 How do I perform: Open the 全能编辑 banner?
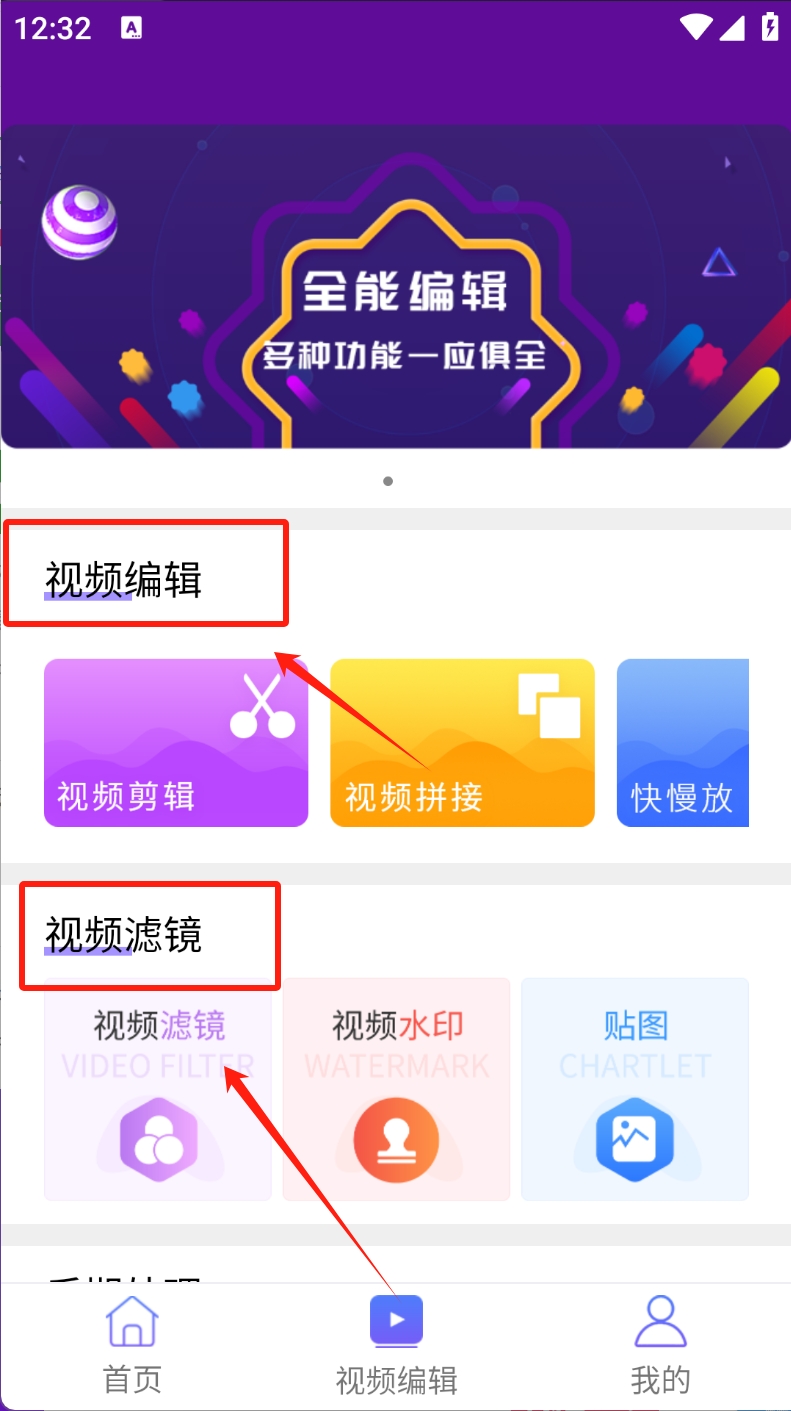395,287
